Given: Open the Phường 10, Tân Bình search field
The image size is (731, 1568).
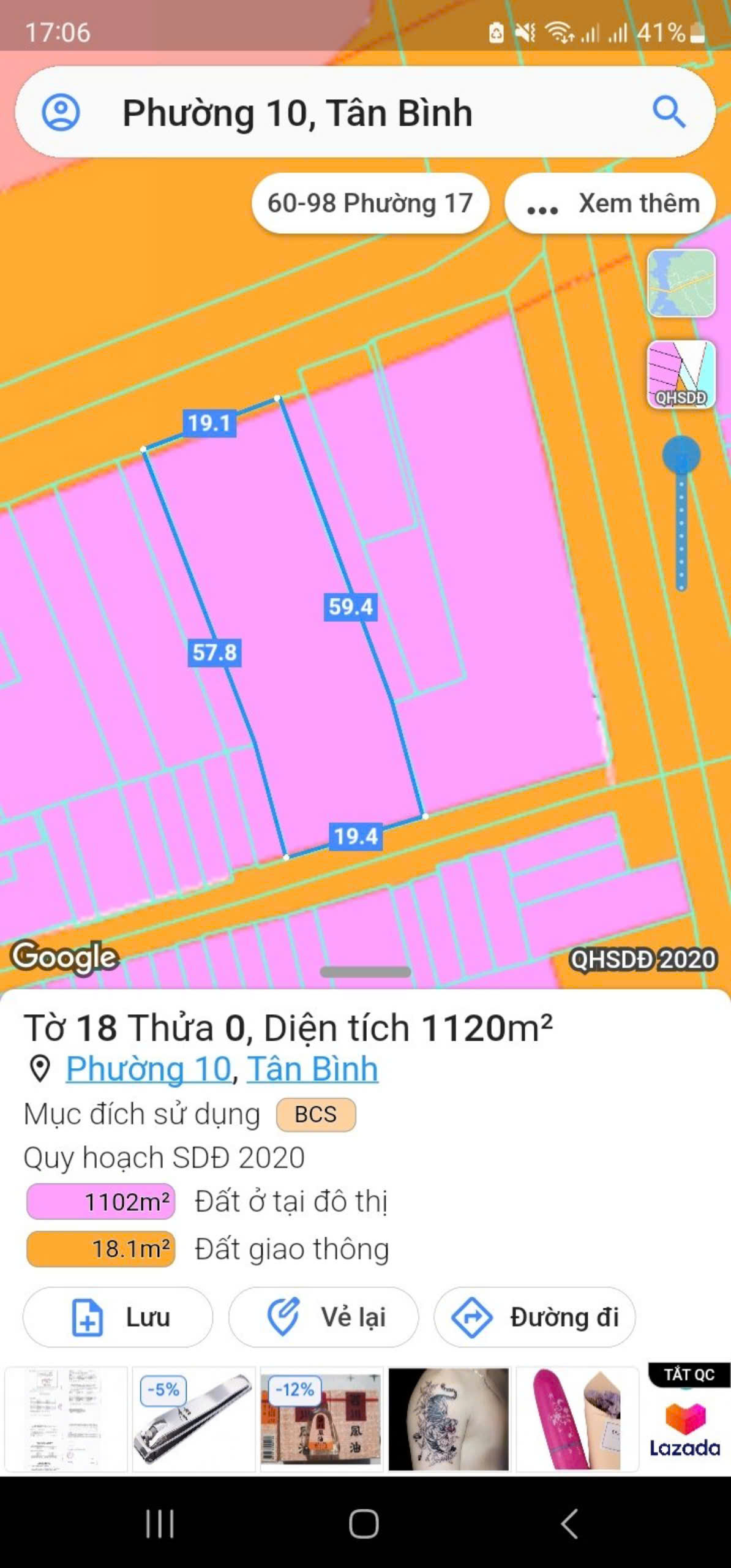Looking at the screenshot, I should pos(365,112).
